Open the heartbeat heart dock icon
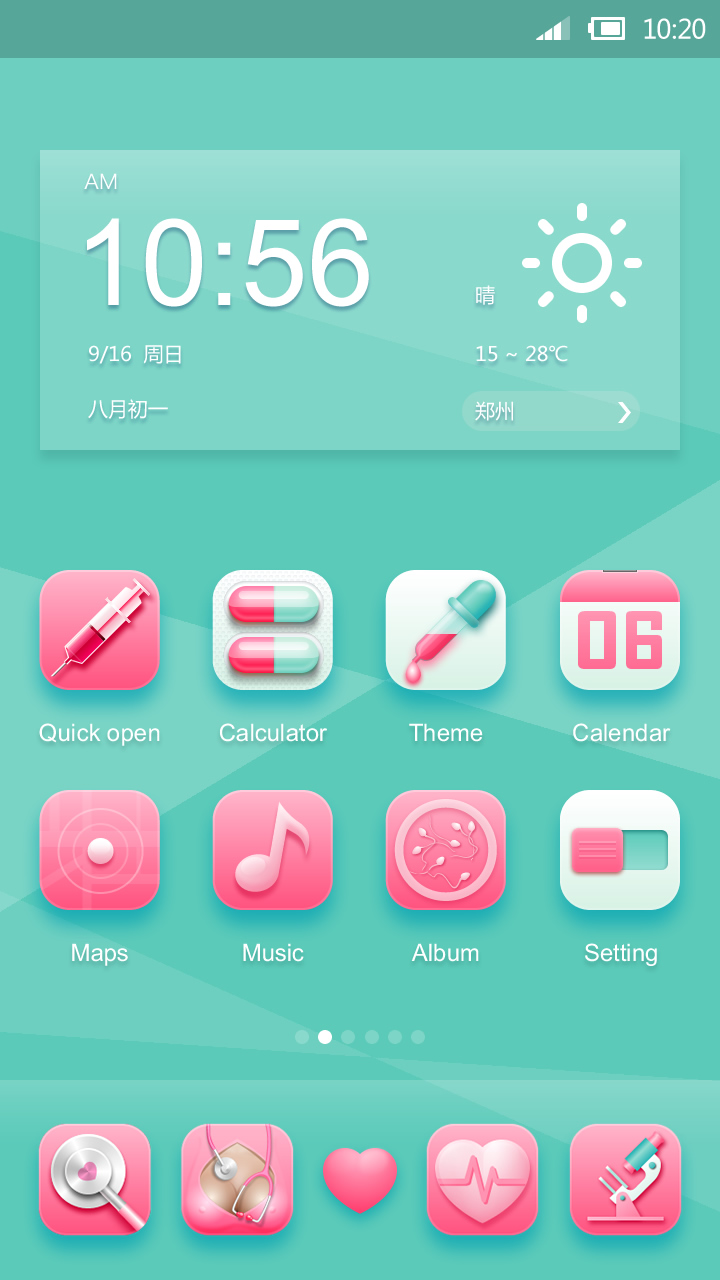Viewport: 720px width, 1280px height. coord(483,1180)
